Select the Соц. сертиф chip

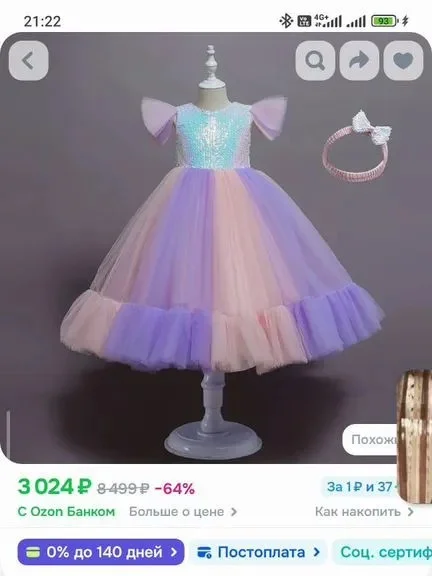tap(382, 552)
